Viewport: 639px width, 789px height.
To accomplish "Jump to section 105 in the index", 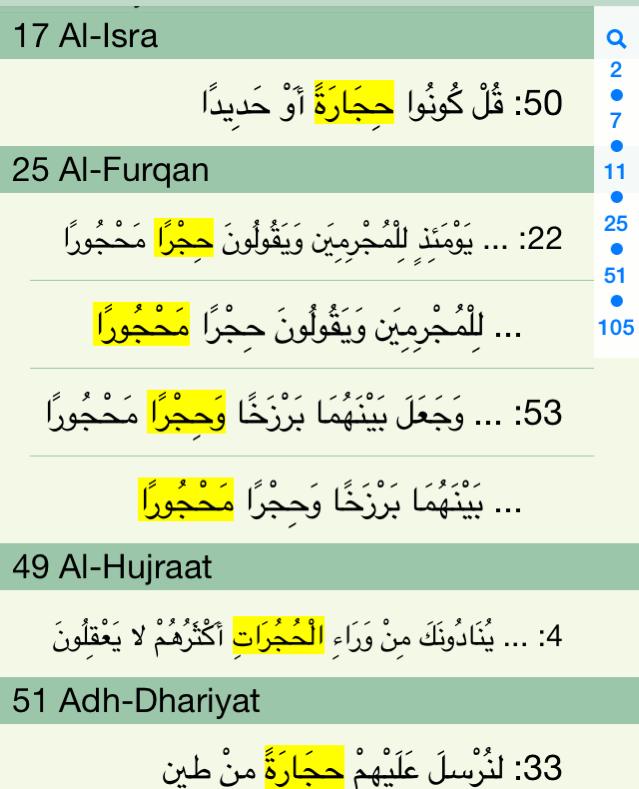I will tap(616, 328).
